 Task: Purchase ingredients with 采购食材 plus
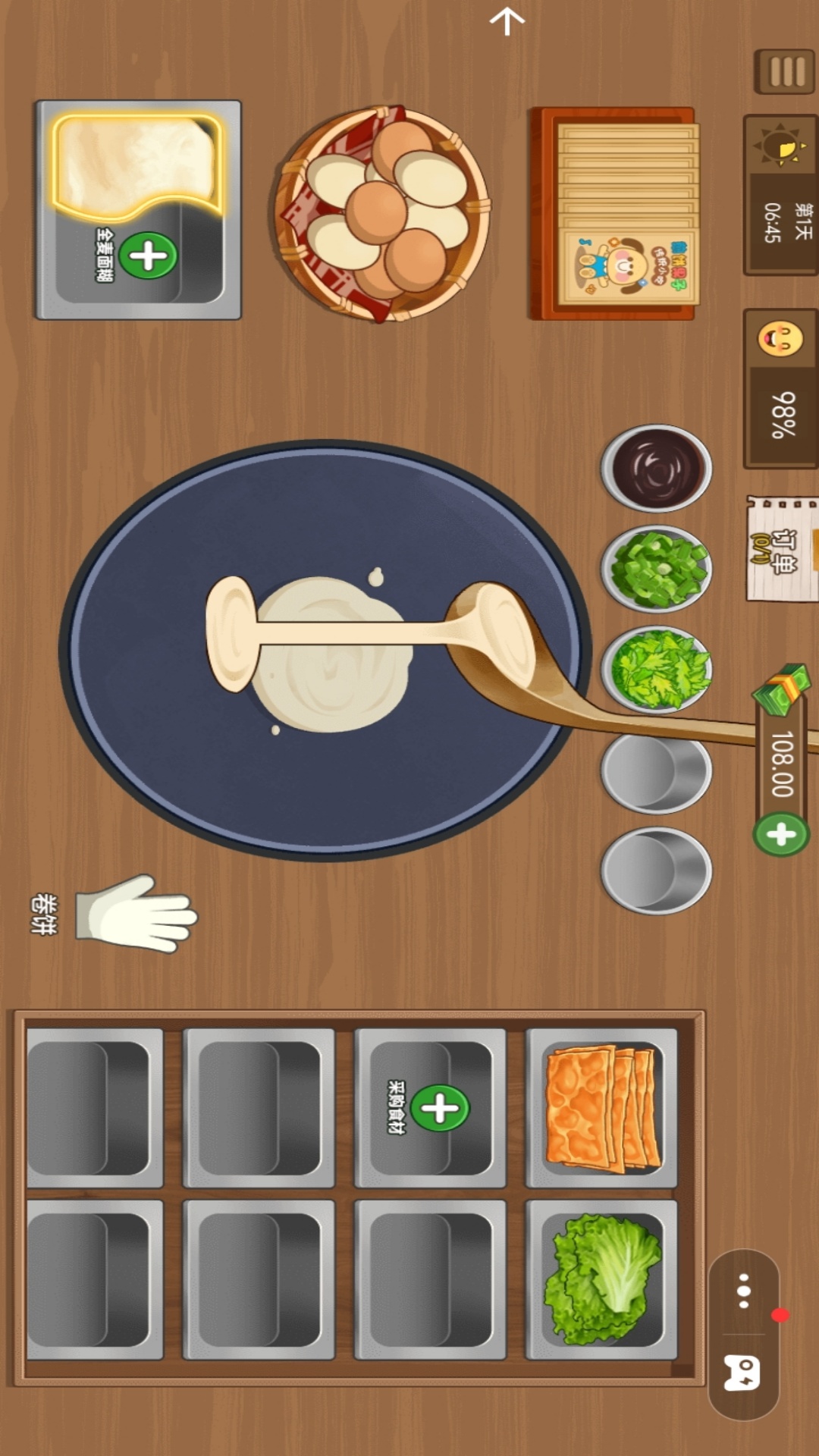pyautogui.click(x=440, y=1108)
